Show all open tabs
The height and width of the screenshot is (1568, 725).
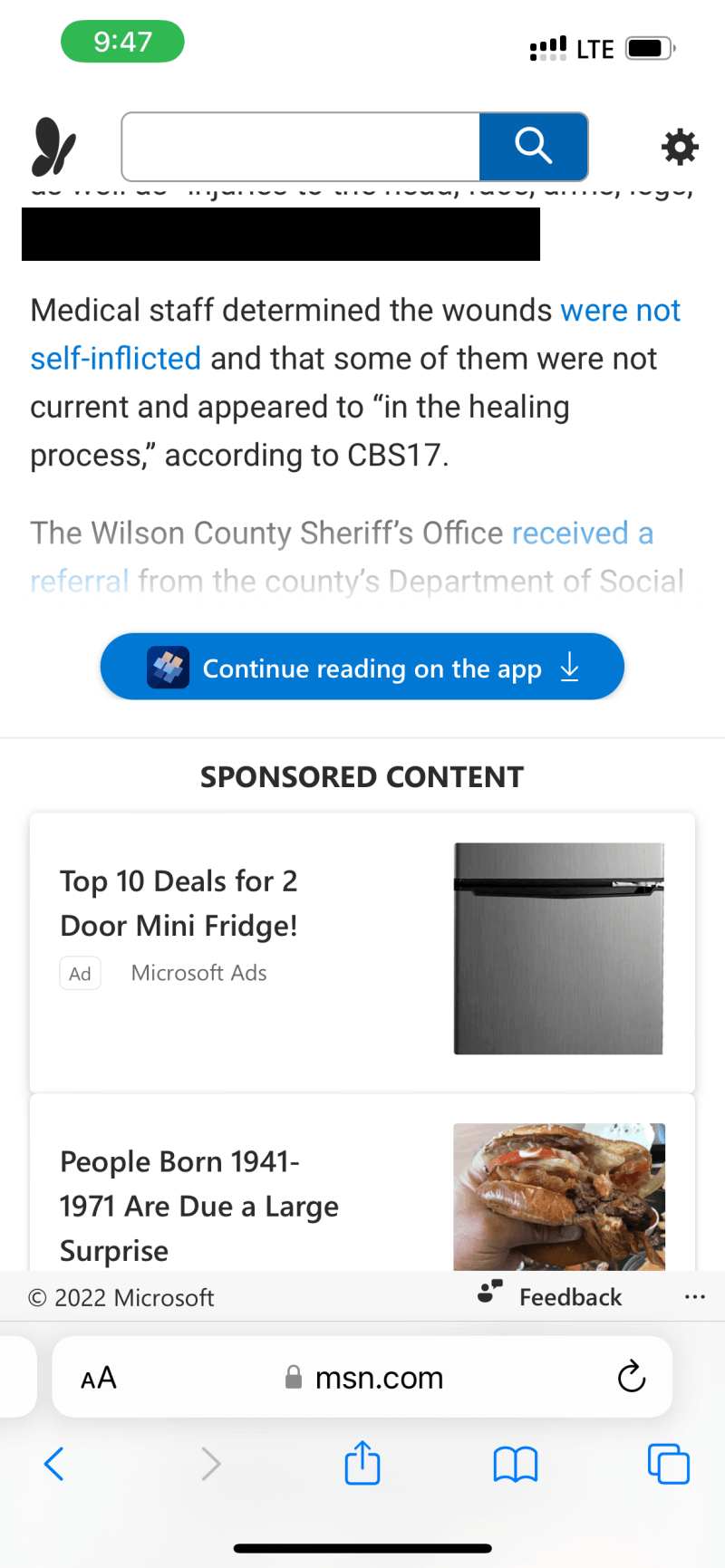pos(668,1463)
